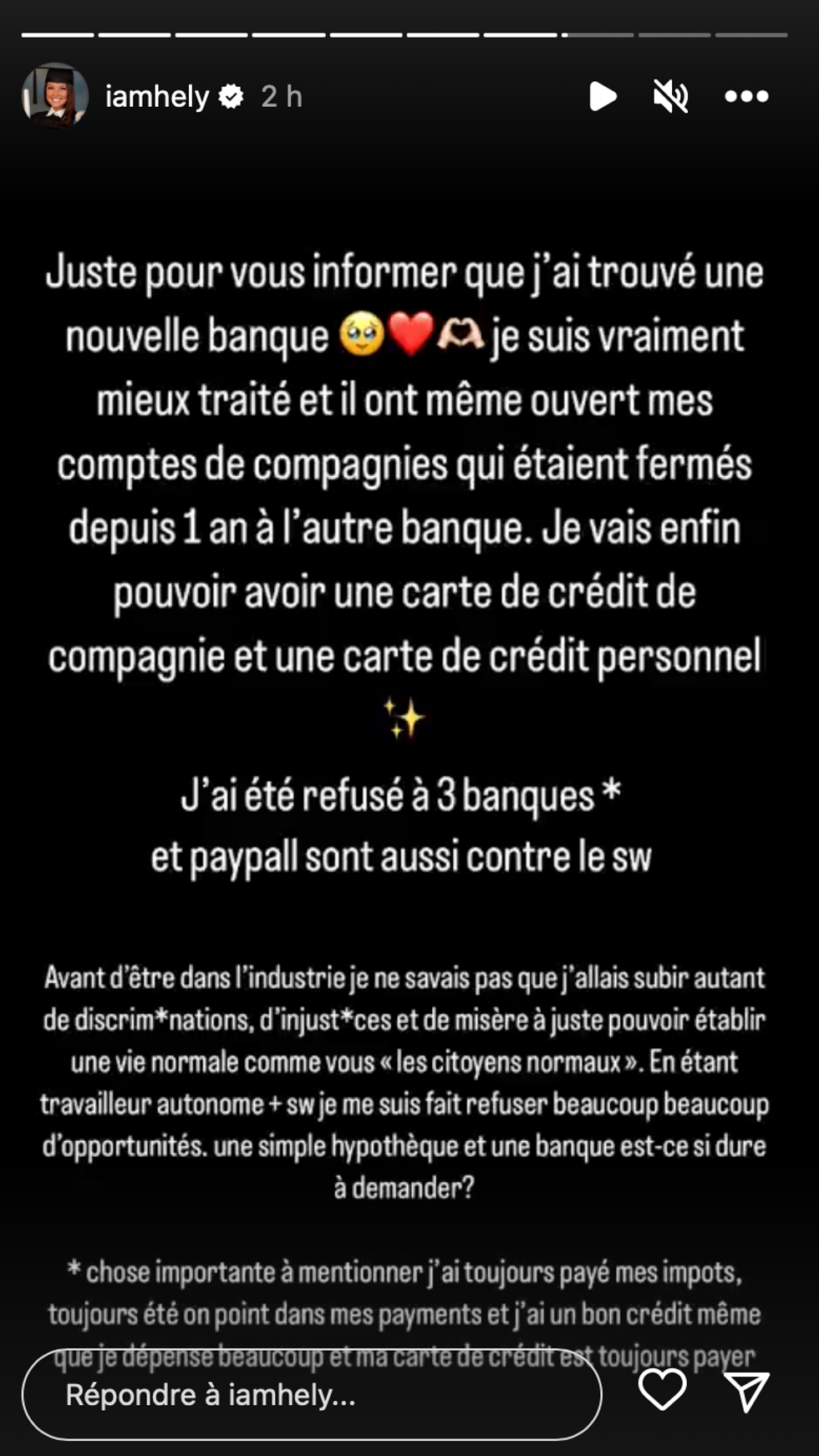Click the verified badge next to iamhely

click(232, 95)
